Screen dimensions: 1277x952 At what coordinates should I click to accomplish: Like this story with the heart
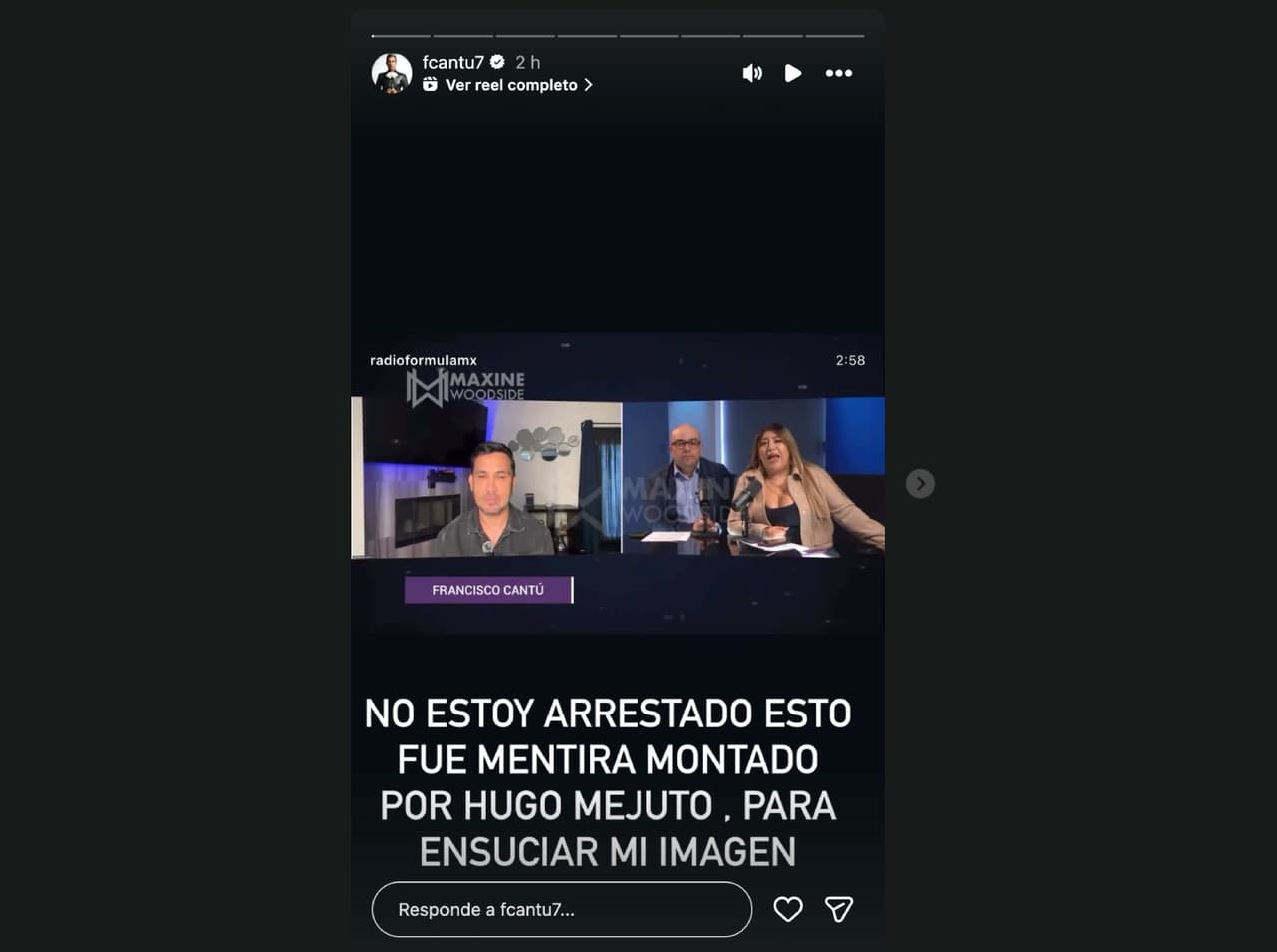tap(788, 909)
